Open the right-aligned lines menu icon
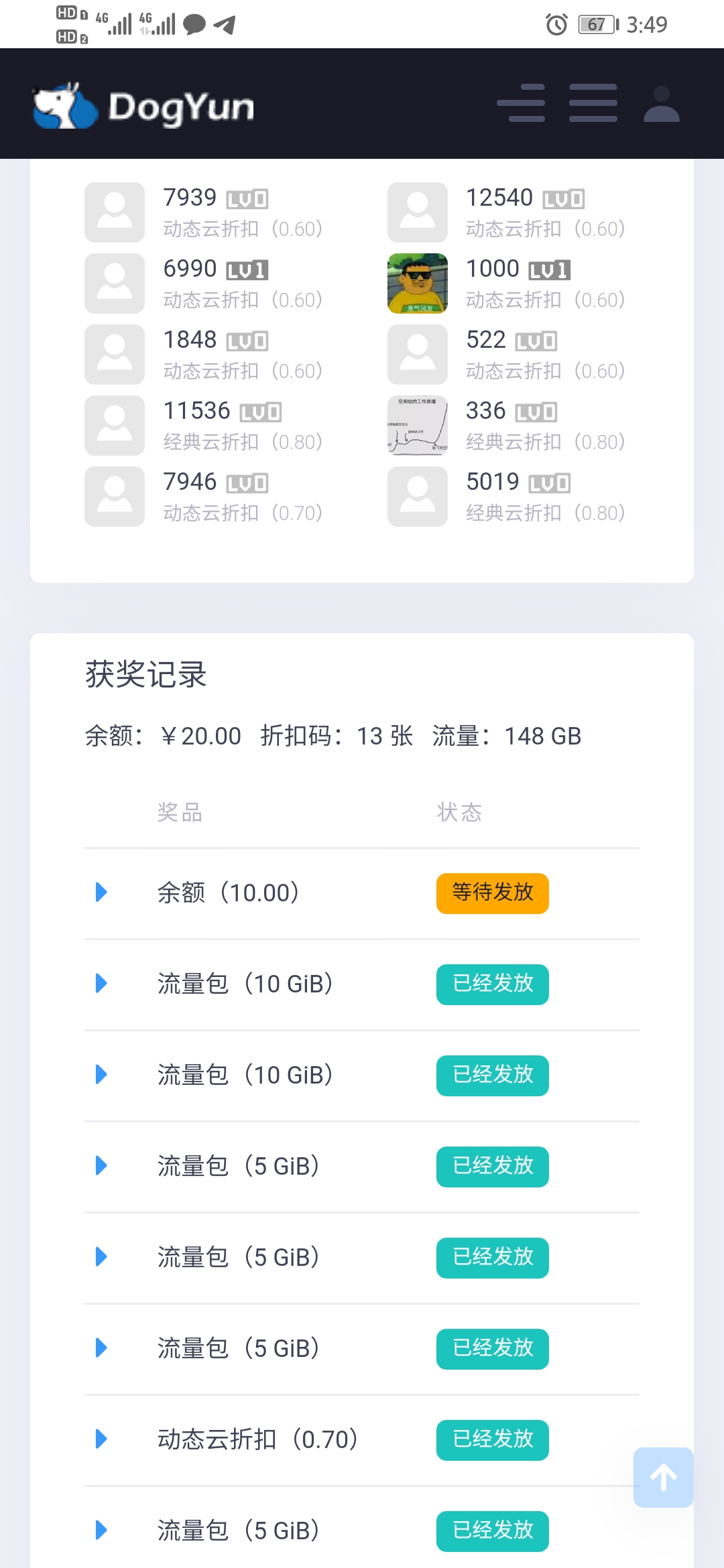 coord(521,103)
